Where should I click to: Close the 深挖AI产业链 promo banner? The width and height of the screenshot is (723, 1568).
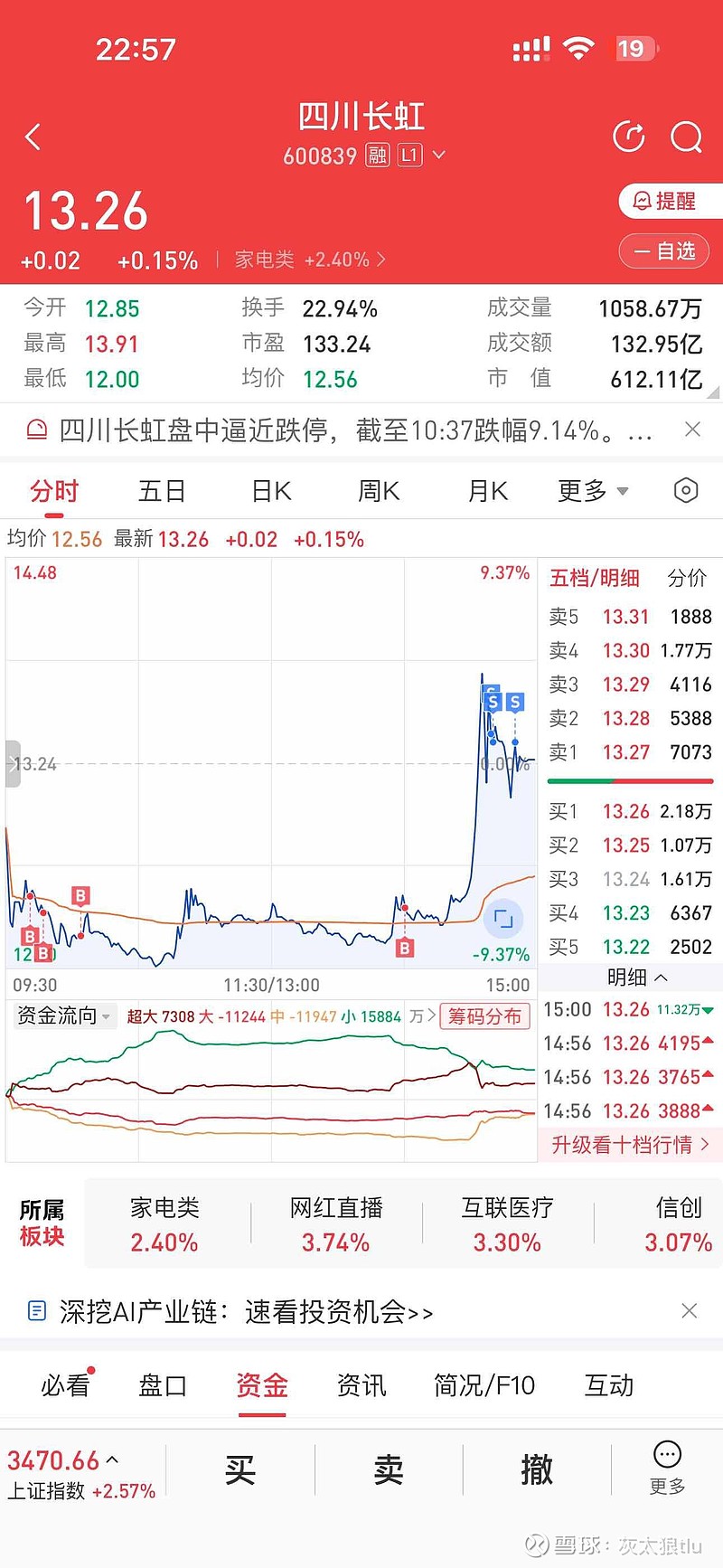(x=689, y=1311)
